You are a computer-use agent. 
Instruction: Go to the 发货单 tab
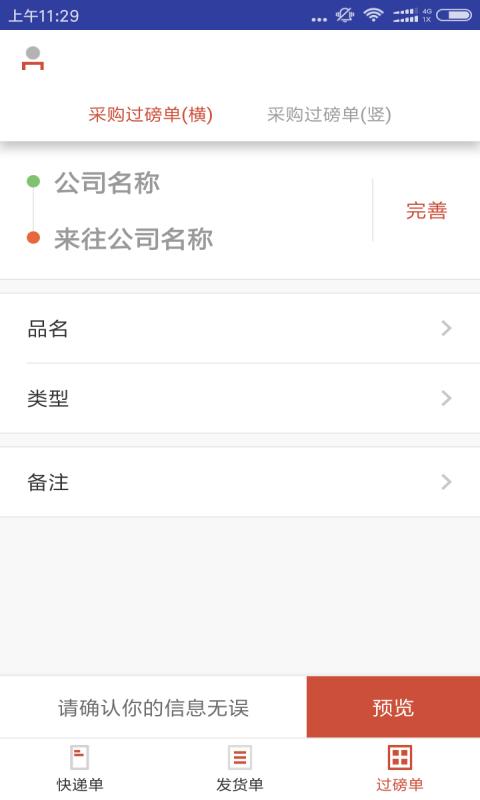240,769
